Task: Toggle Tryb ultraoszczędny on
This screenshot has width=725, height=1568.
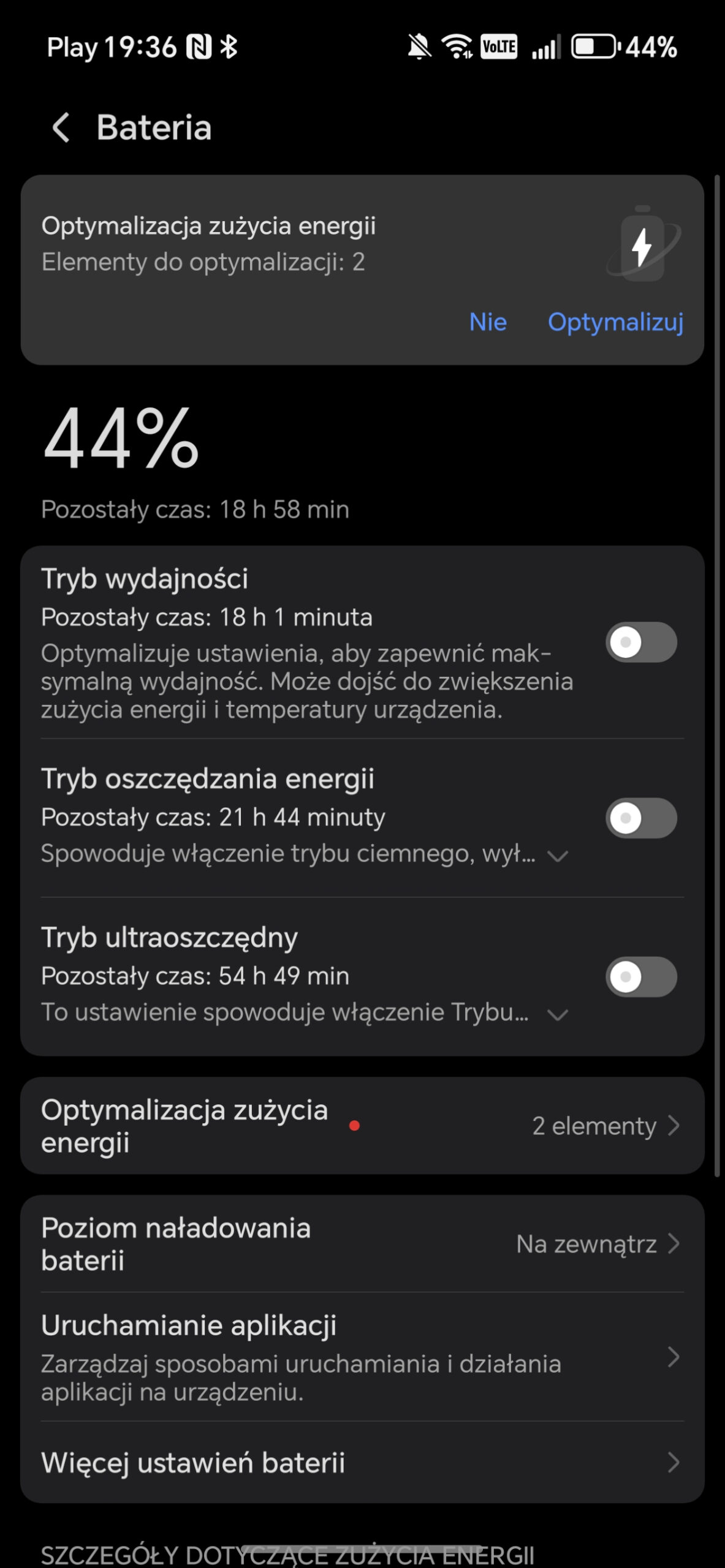Action: point(641,976)
